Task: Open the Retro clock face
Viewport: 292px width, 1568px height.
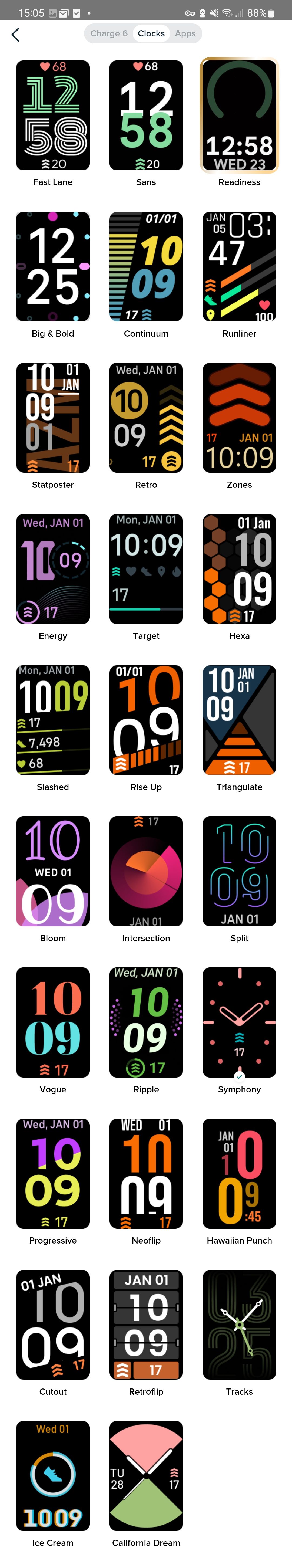Action: 146,418
